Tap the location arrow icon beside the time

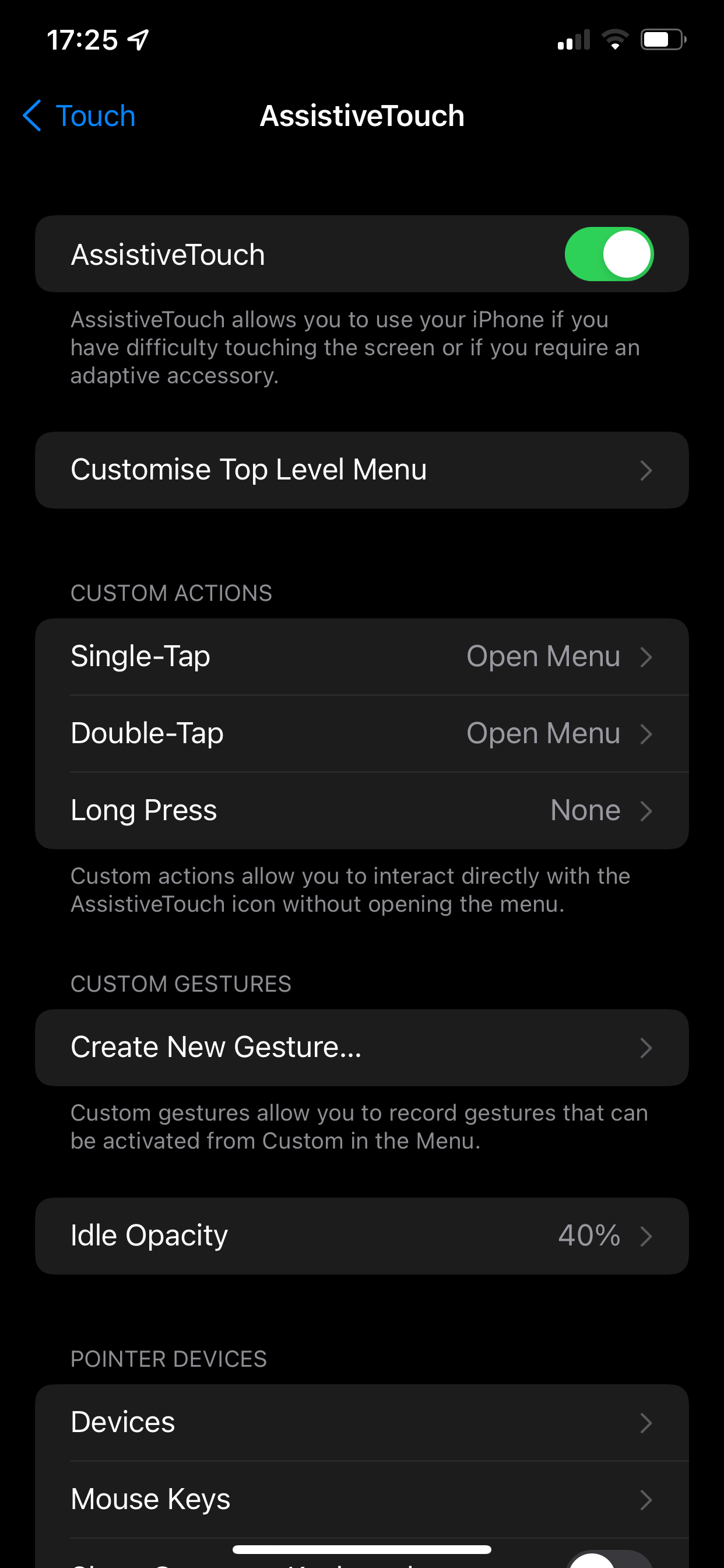pos(138,39)
